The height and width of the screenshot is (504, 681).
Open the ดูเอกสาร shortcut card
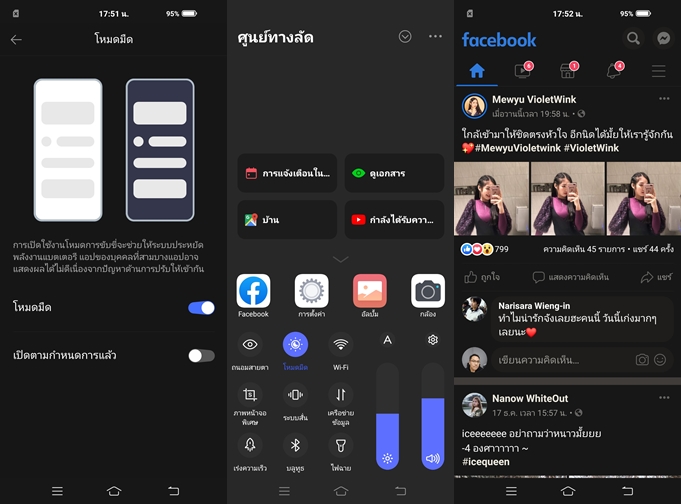394,173
